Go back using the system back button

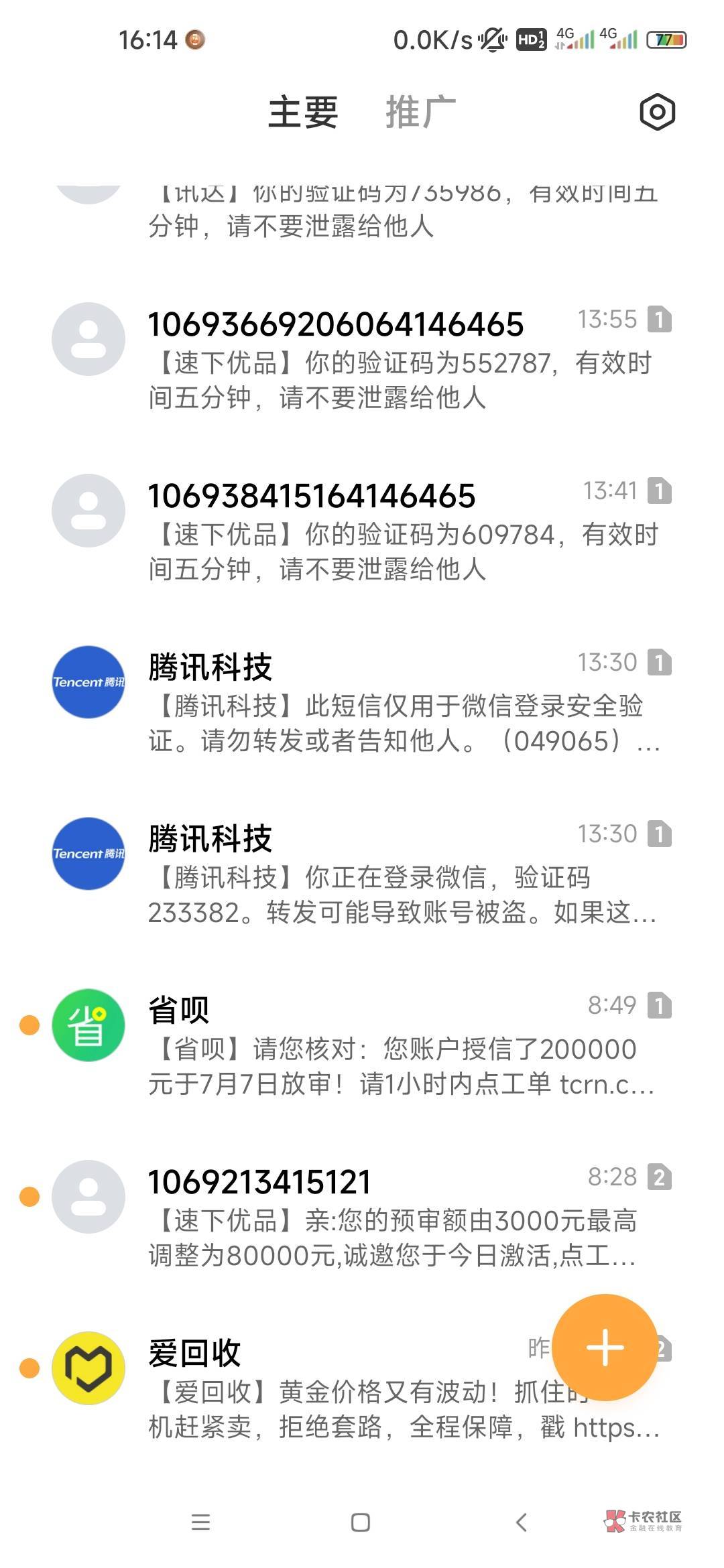point(522,1522)
